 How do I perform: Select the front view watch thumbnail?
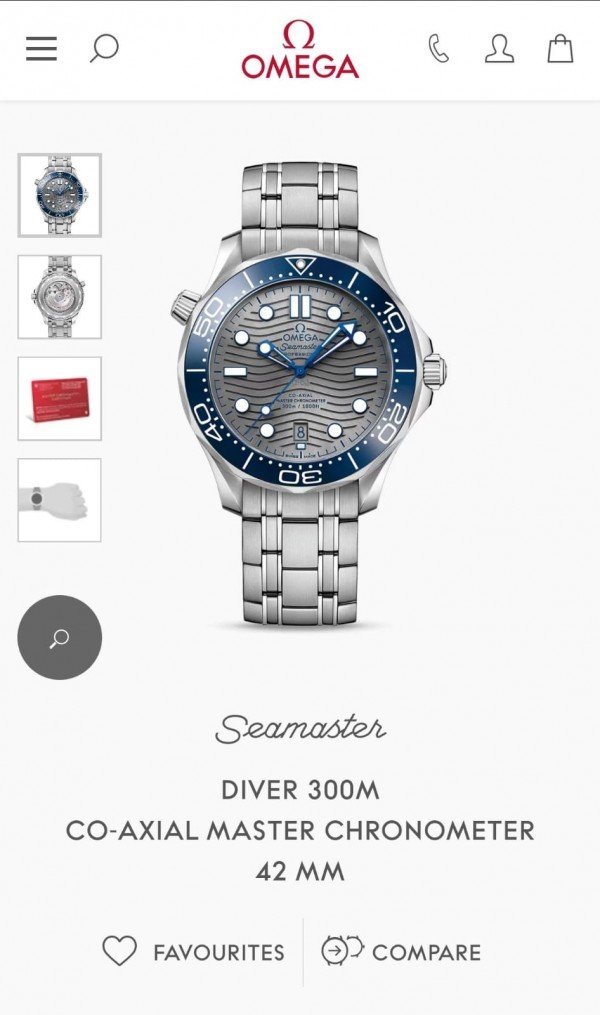coord(60,195)
